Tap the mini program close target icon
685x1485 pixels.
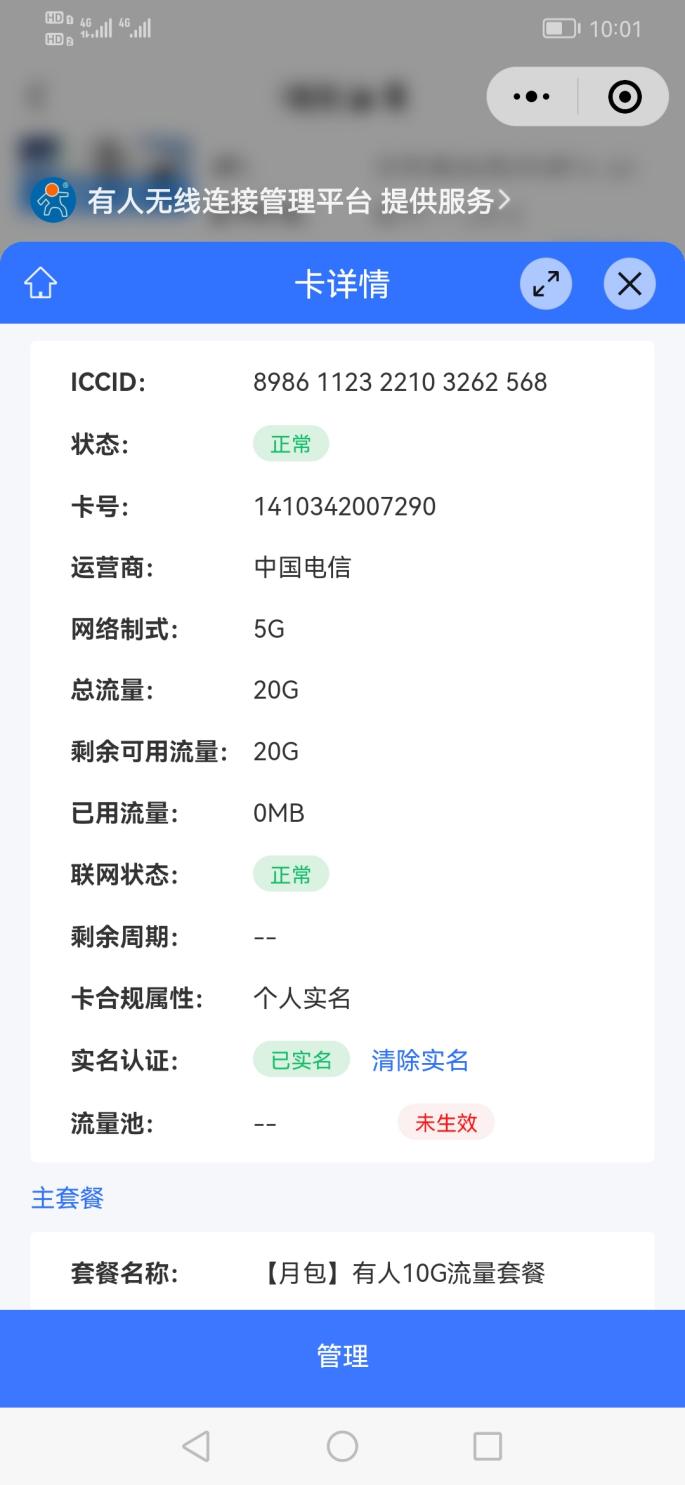click(624, 97)
